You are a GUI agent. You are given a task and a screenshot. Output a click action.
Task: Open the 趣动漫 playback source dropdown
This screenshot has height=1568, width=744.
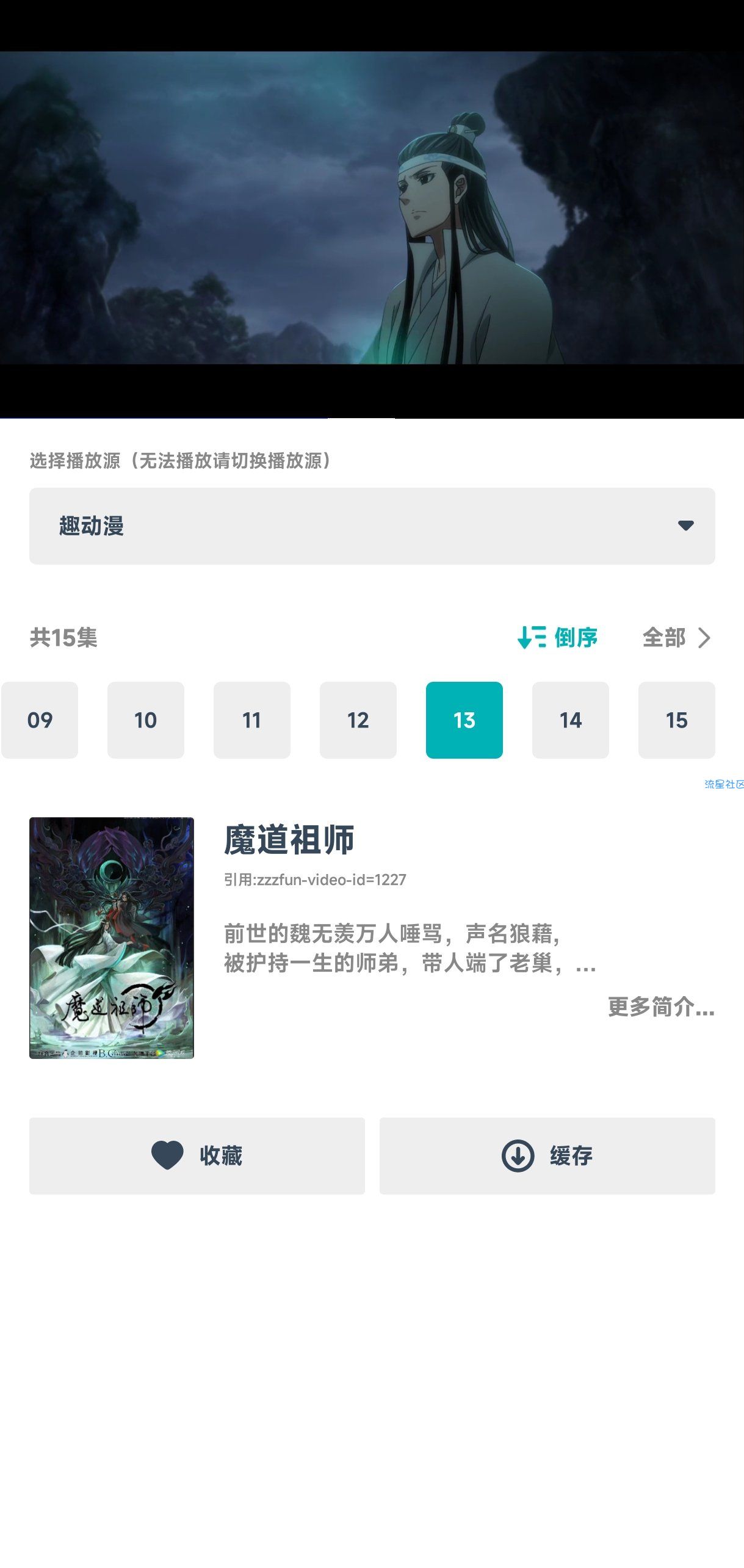pos(372,526)
